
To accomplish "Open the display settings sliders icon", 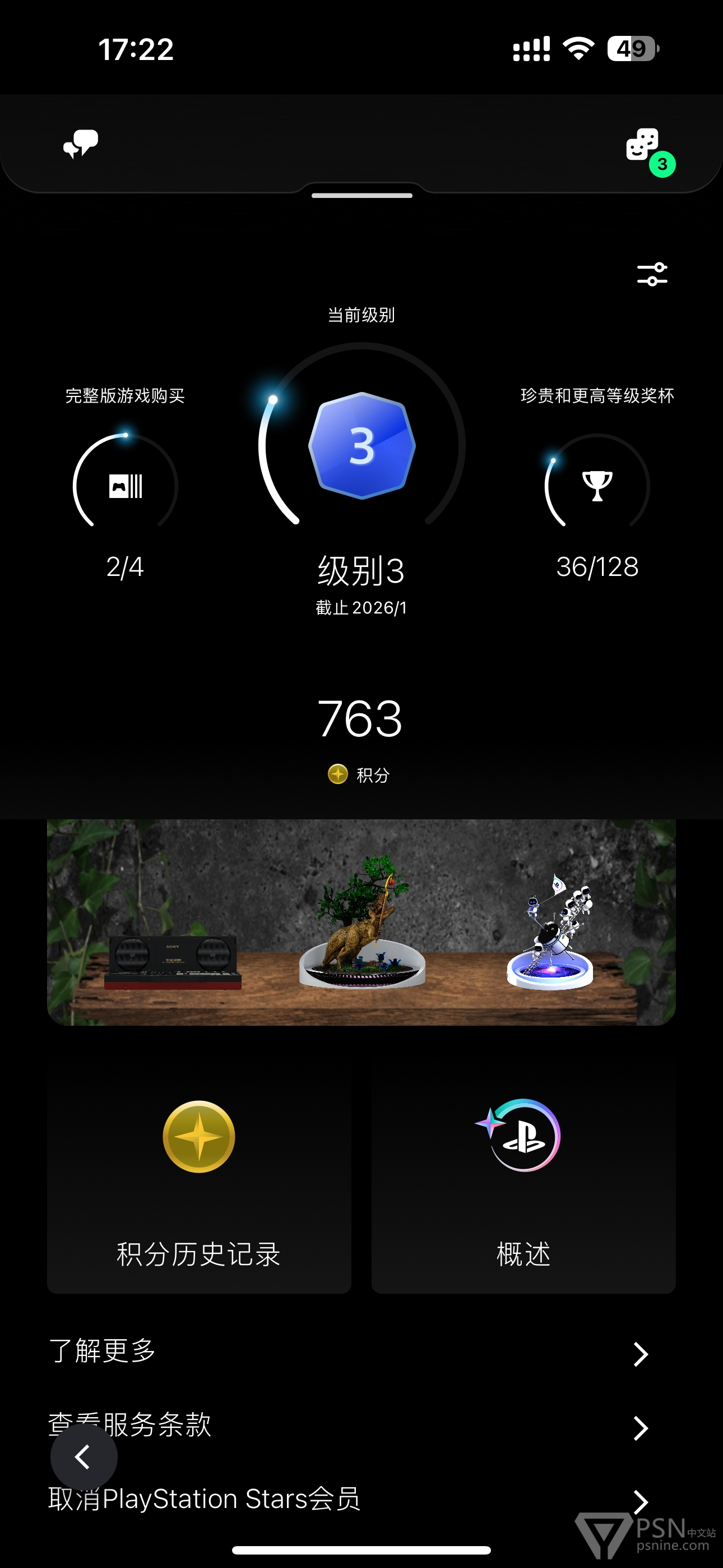I will 652,275.
